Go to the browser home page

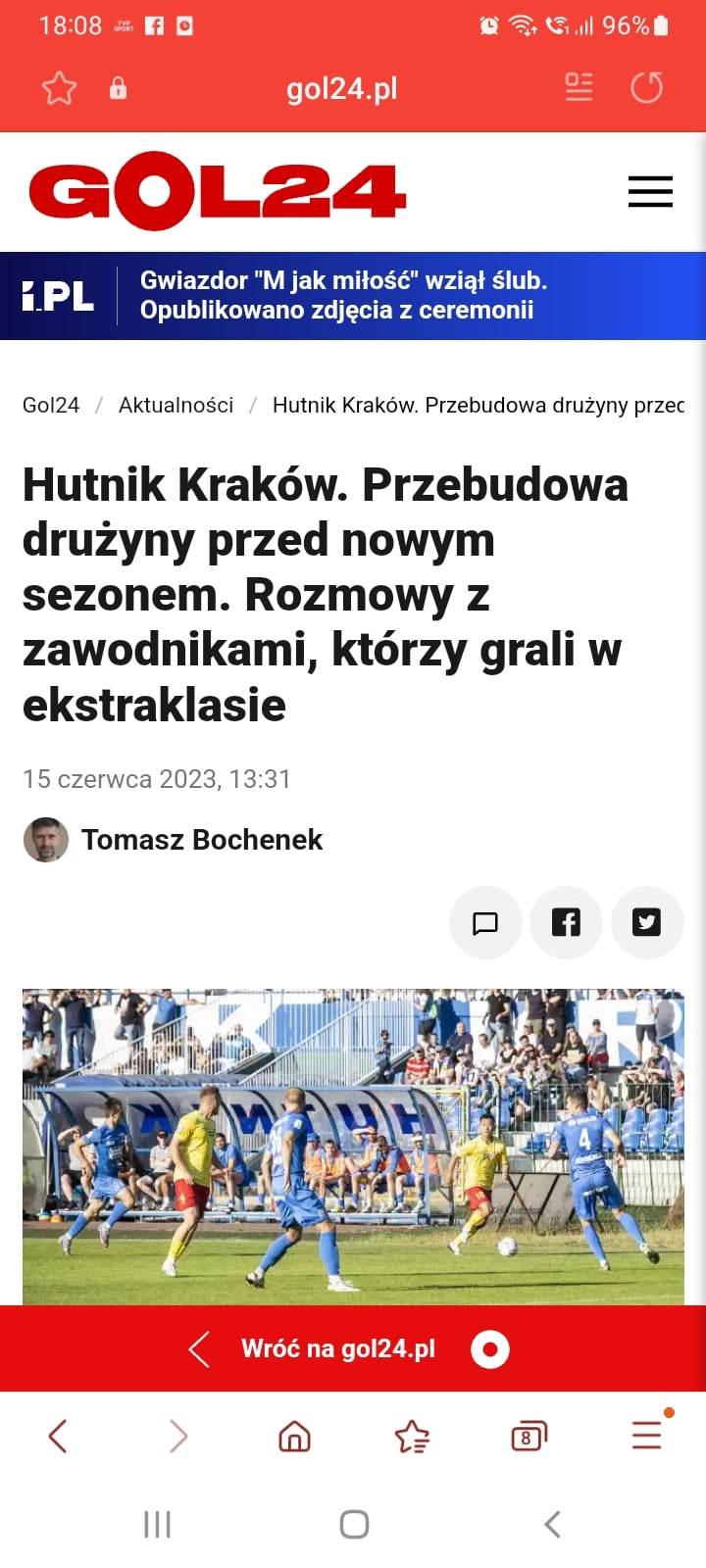pos(294,1437)
